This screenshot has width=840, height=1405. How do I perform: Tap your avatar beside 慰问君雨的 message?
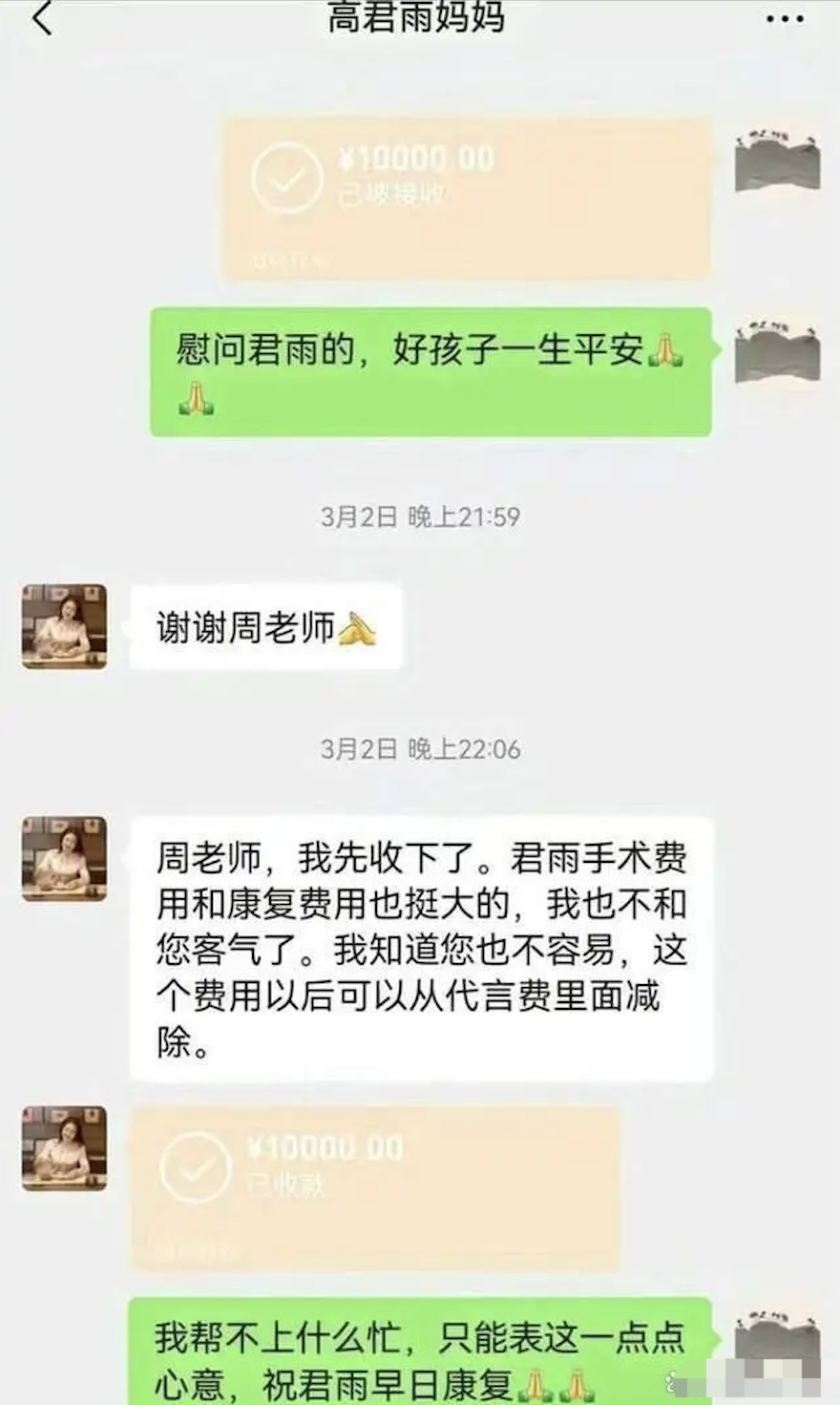[778, 349]
